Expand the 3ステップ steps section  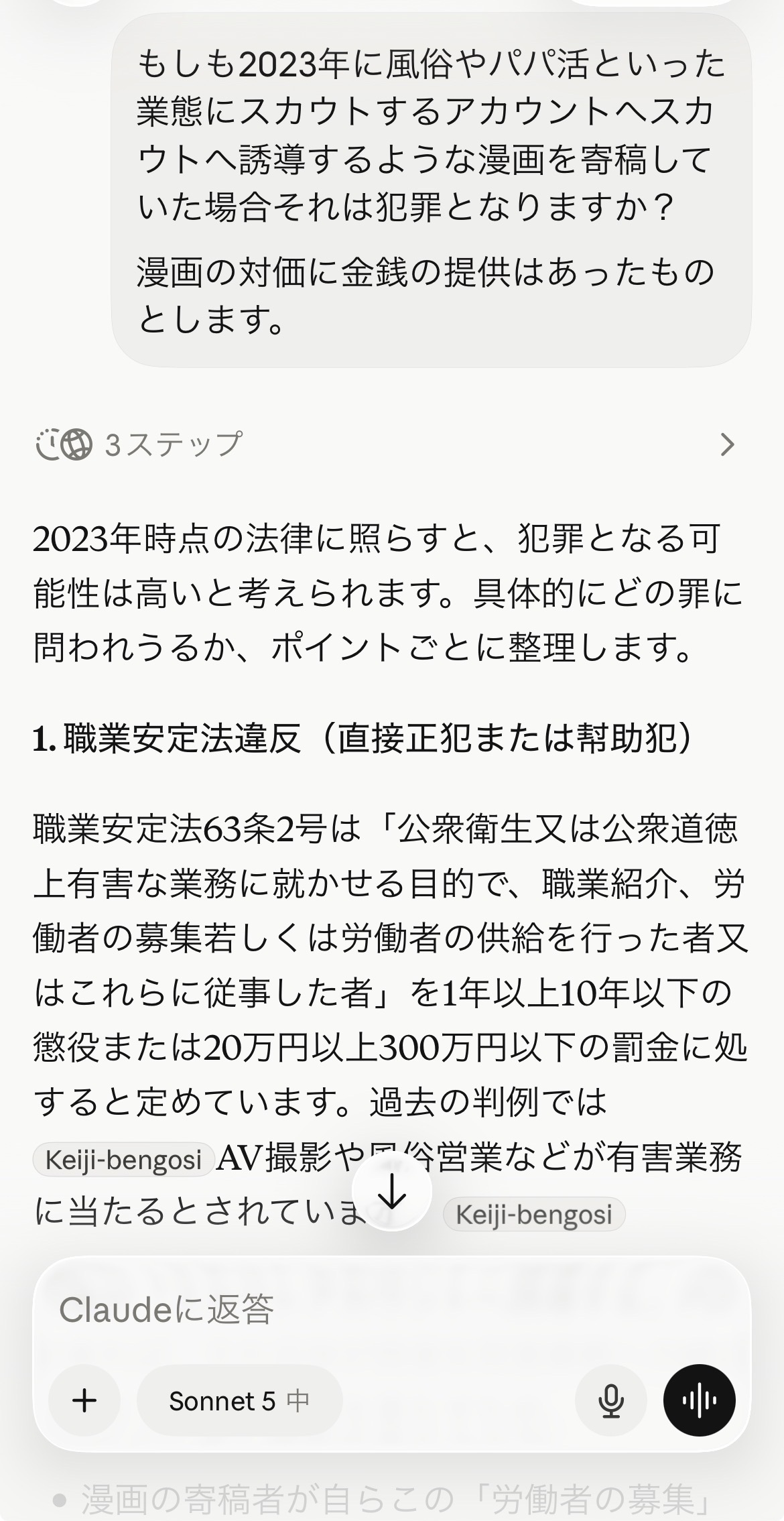386,444
